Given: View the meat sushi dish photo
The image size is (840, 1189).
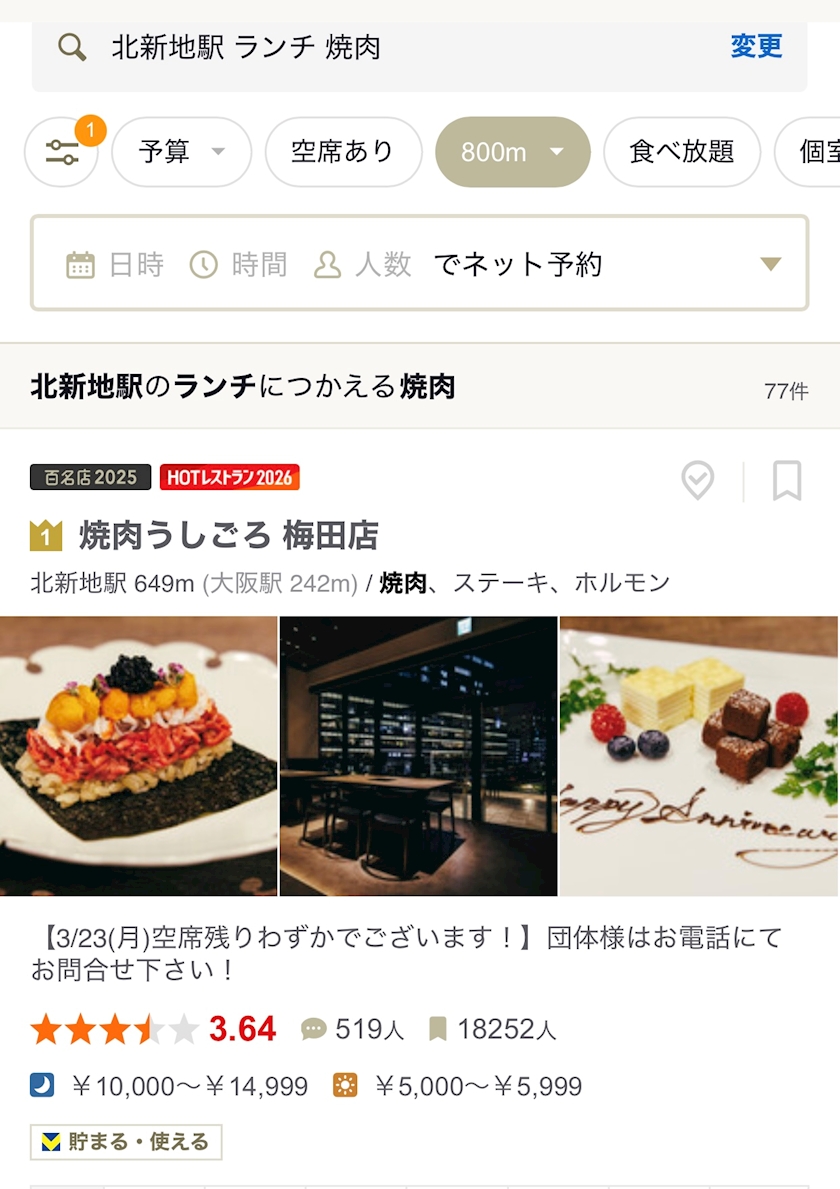Looking at the screenshot, I should (x=138, y=756).
